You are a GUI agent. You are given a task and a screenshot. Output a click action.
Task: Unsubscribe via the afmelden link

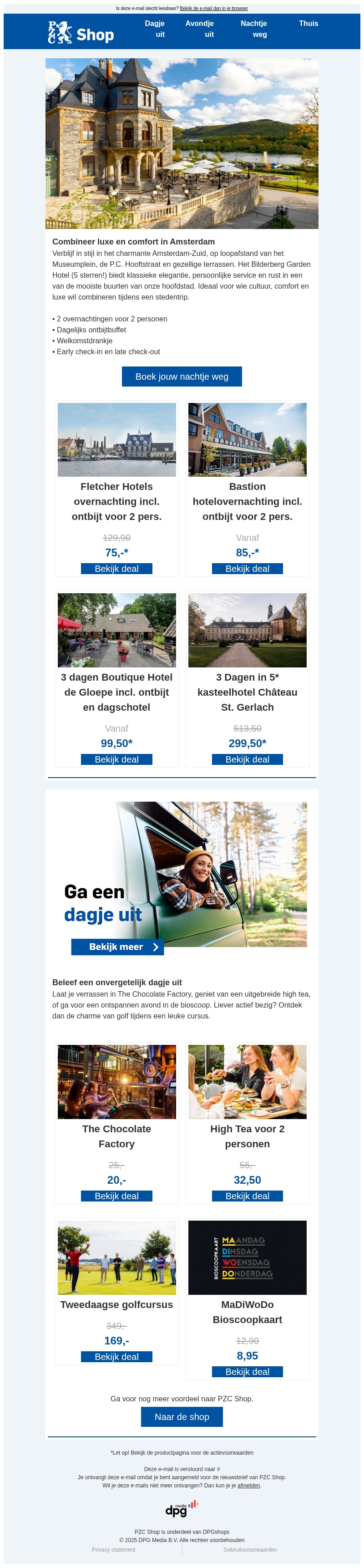(248, 1485)
